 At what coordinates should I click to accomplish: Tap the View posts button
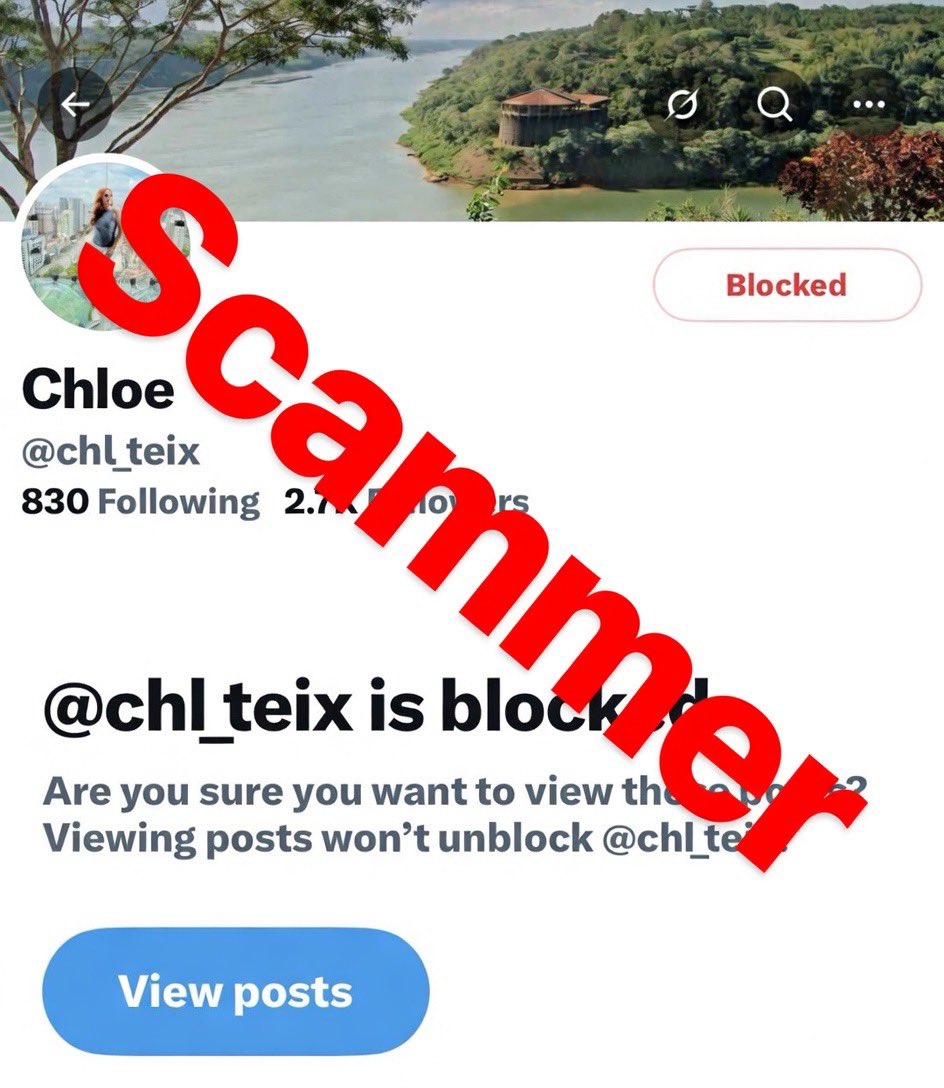(235, 991)
